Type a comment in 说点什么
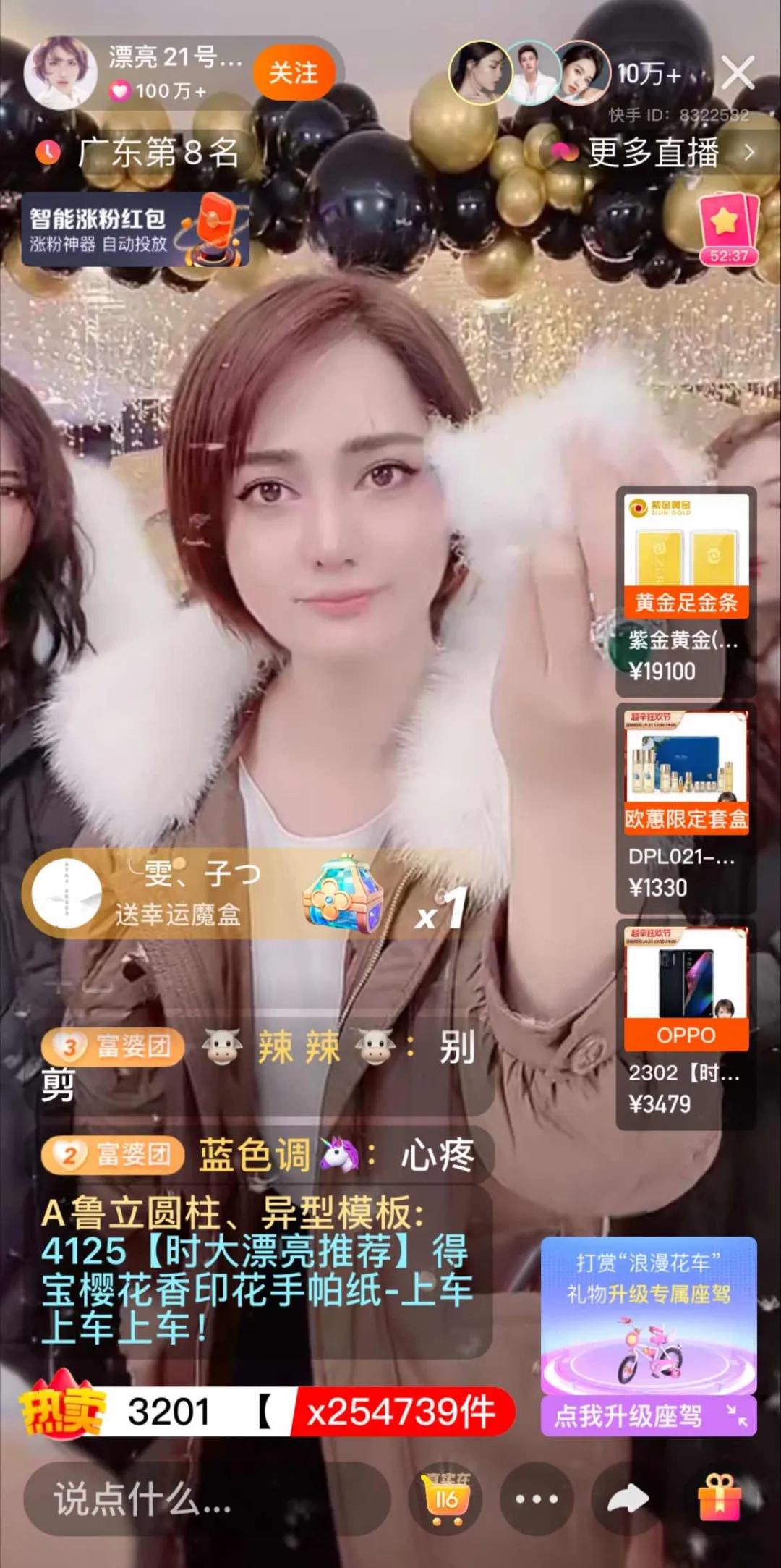 [206, 1499]
